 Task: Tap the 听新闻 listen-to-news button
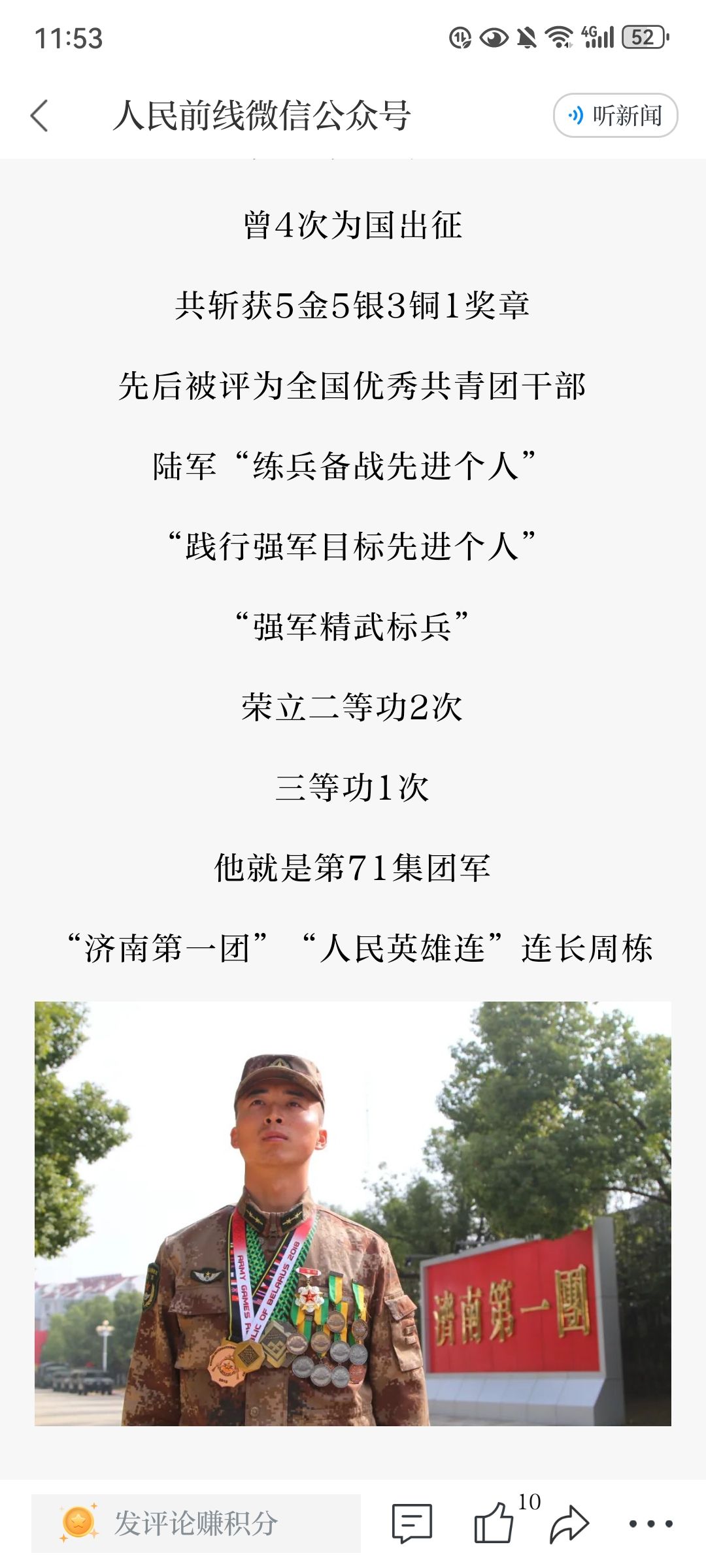pos(615,116)
